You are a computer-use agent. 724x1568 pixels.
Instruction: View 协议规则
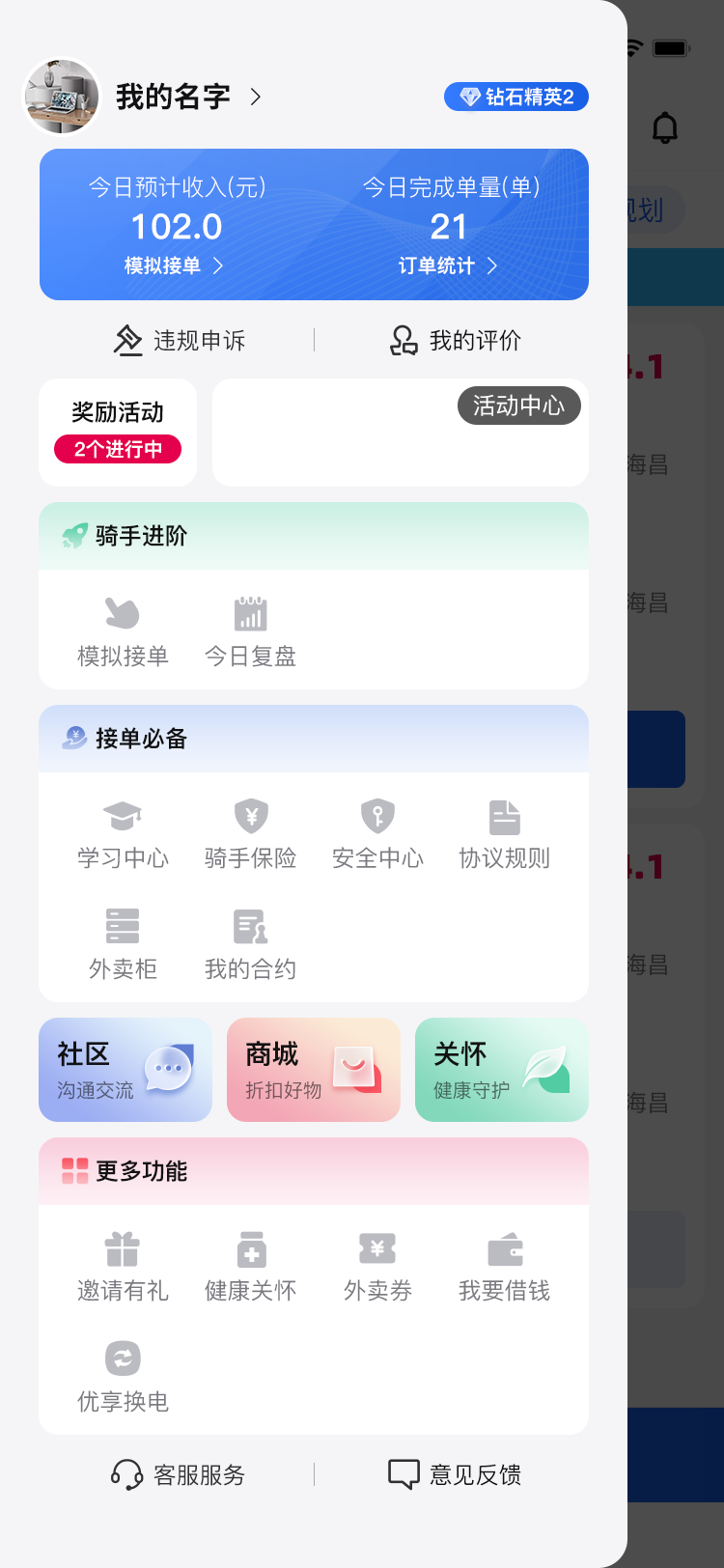point(504,834)
